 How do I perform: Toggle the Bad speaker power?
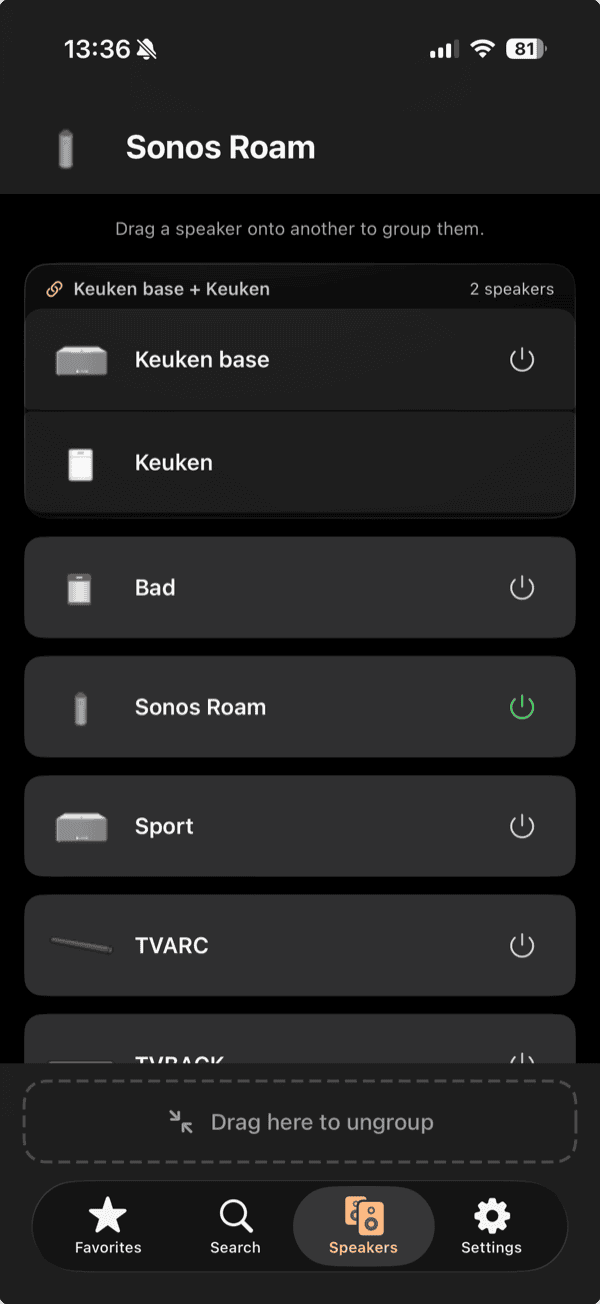point(522,588)
